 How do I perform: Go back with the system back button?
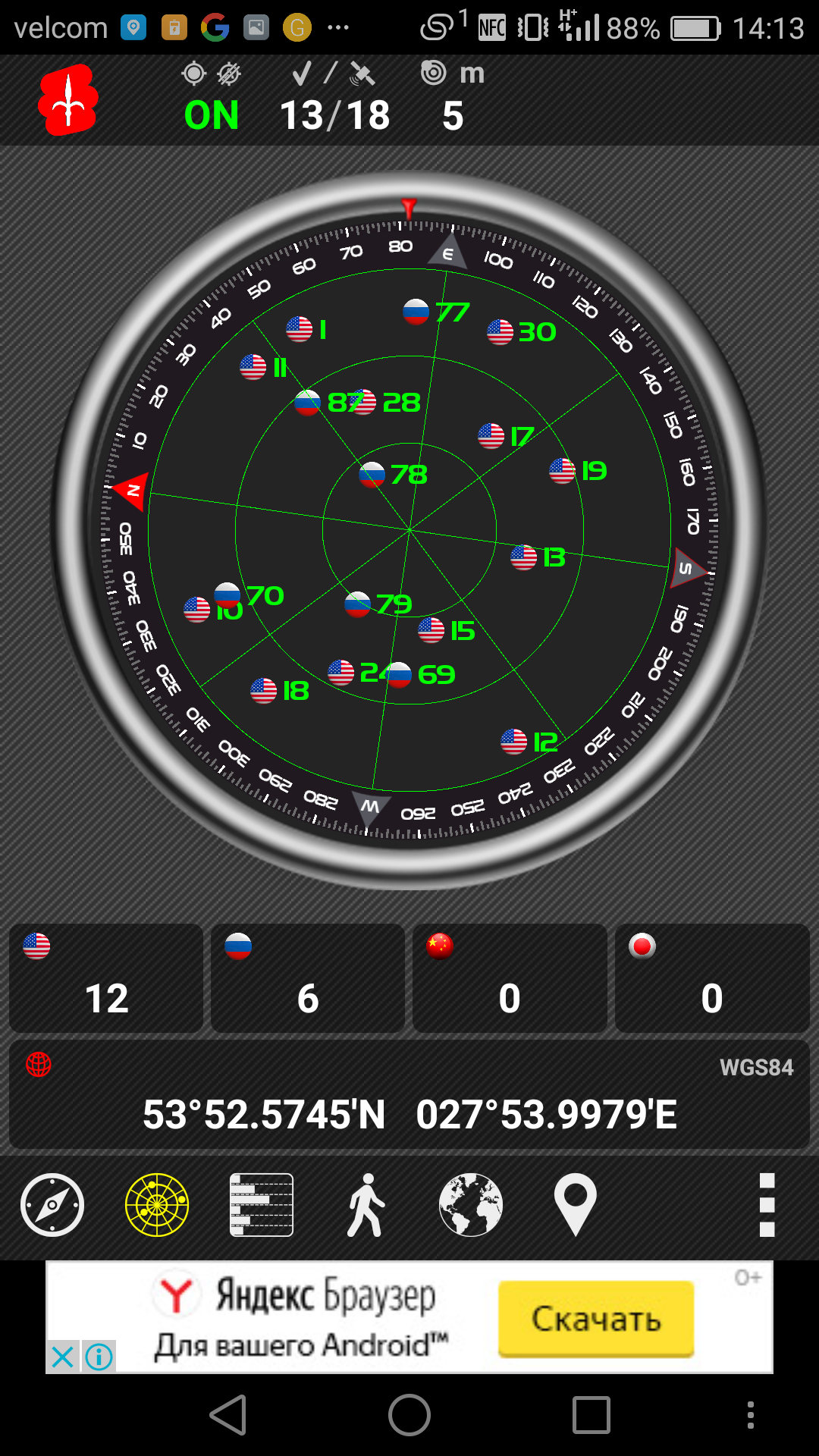click(228, 1415)
